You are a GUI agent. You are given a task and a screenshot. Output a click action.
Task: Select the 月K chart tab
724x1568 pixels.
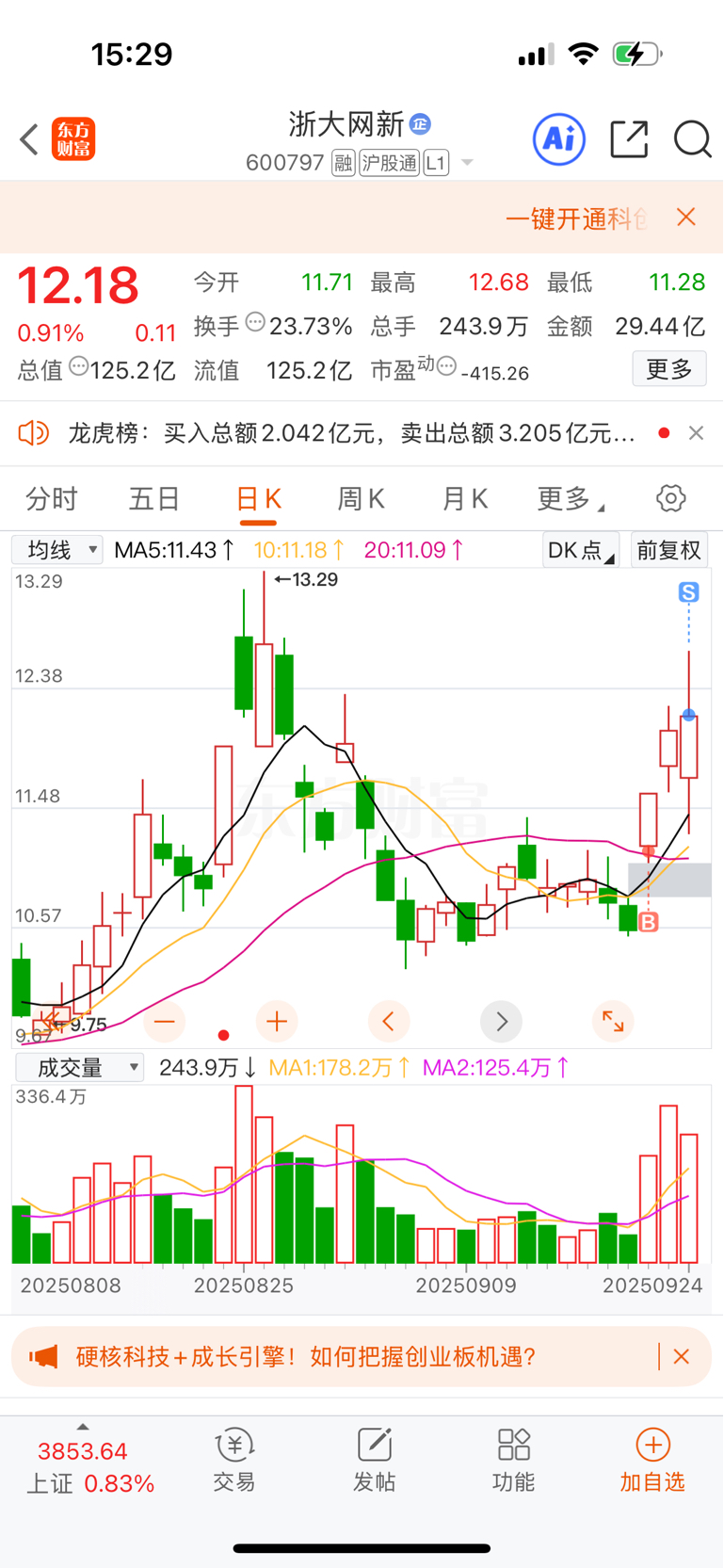[x=465, y=498]
